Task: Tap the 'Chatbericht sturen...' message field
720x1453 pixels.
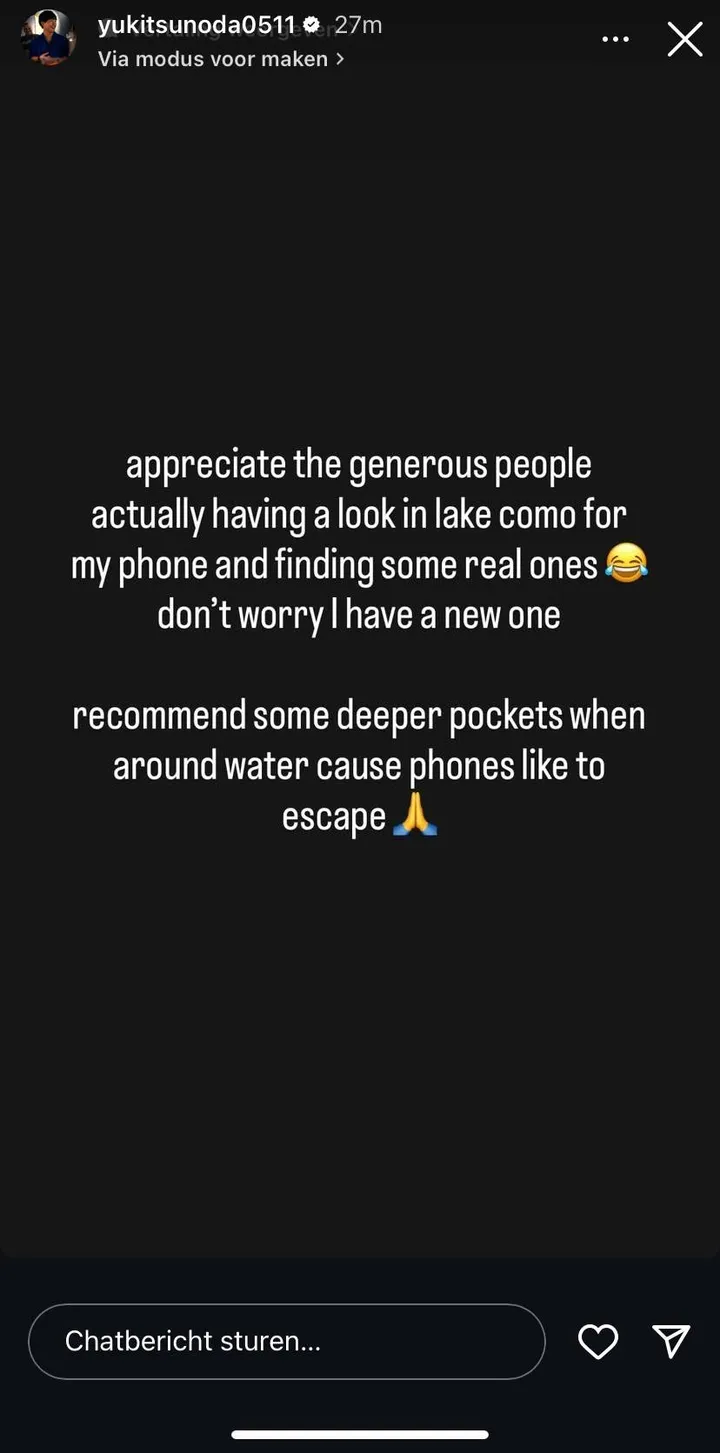Action: 286,1341
